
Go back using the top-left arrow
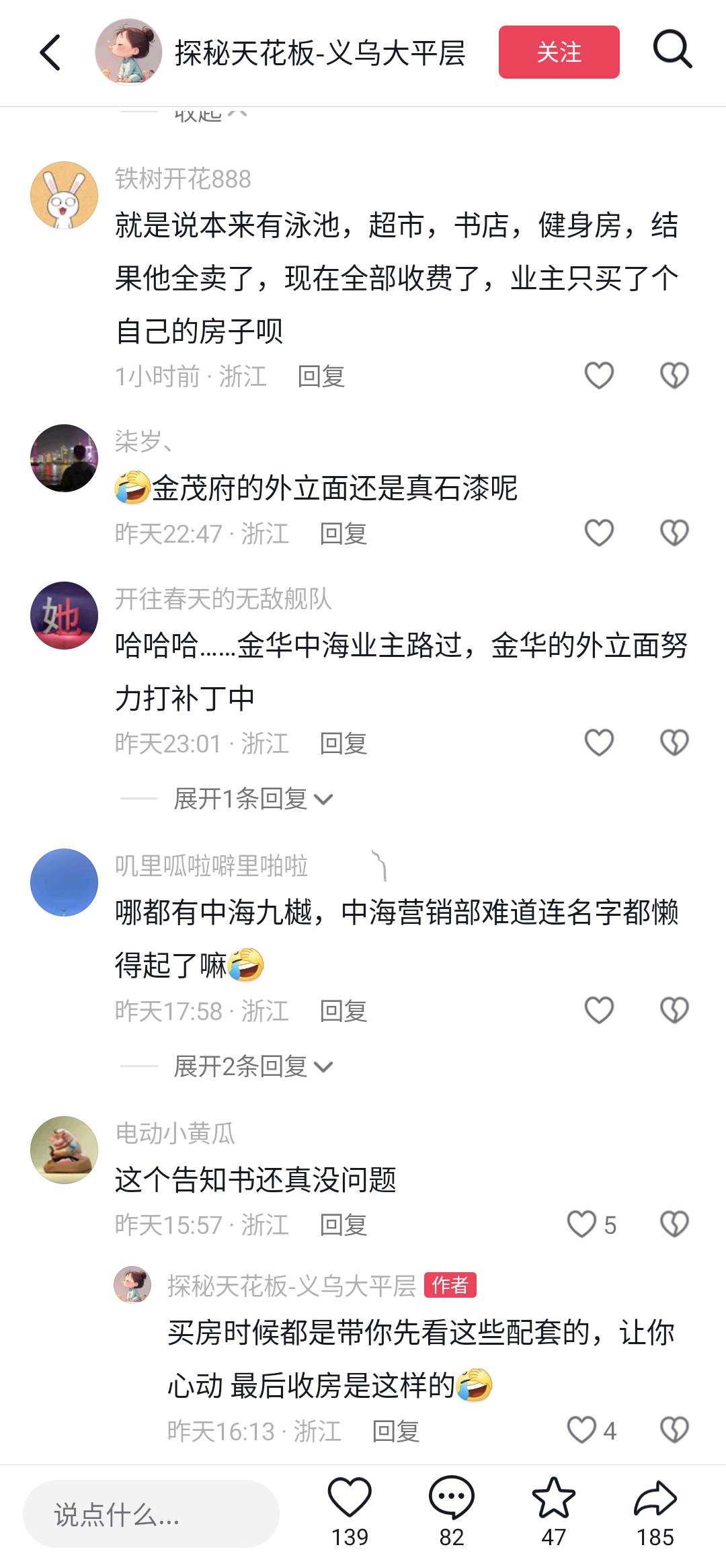coord(50,52)
